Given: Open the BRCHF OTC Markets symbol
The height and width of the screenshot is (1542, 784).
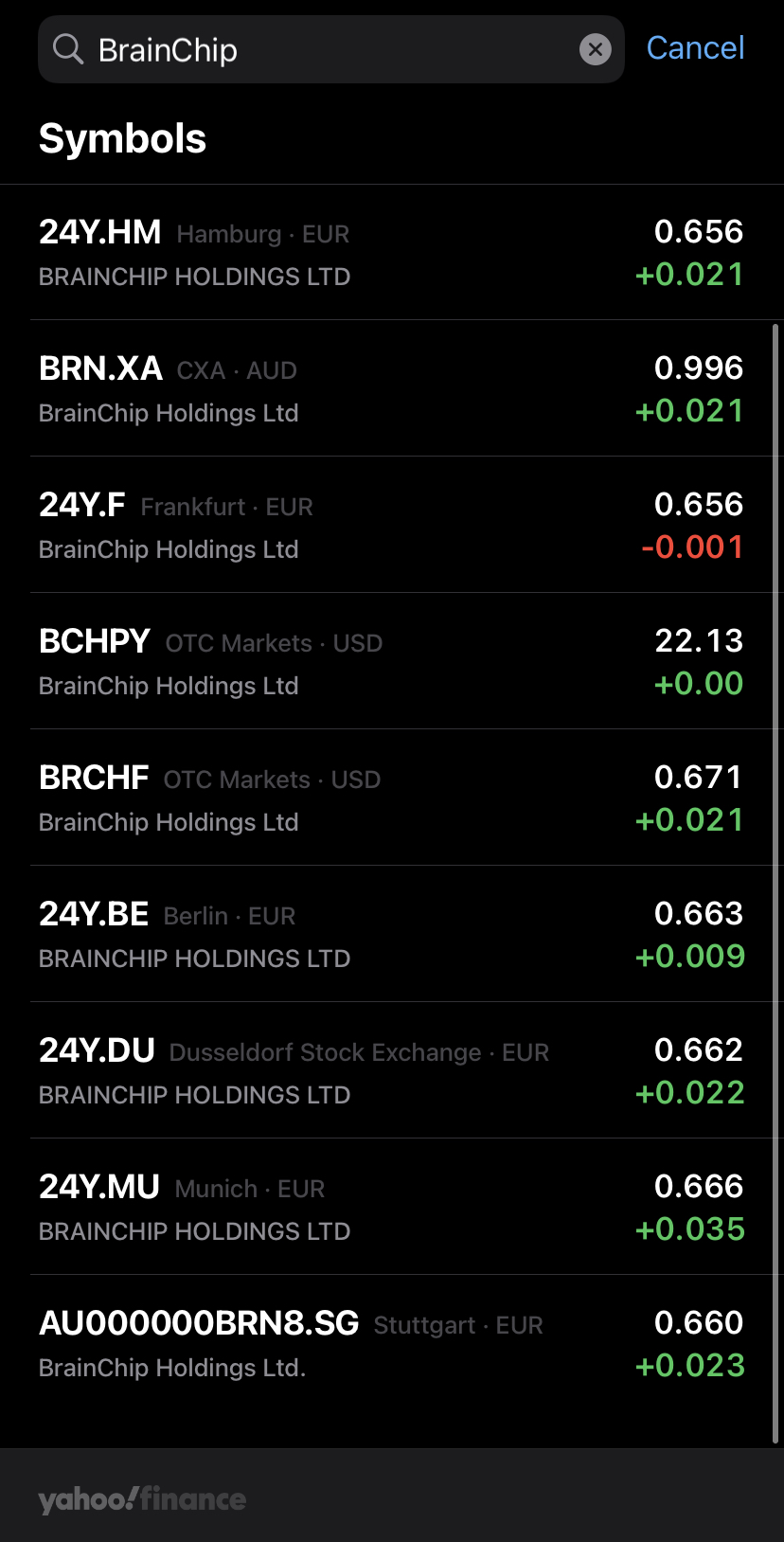Looking at the screenshot, I should click(x=391, y=798).
